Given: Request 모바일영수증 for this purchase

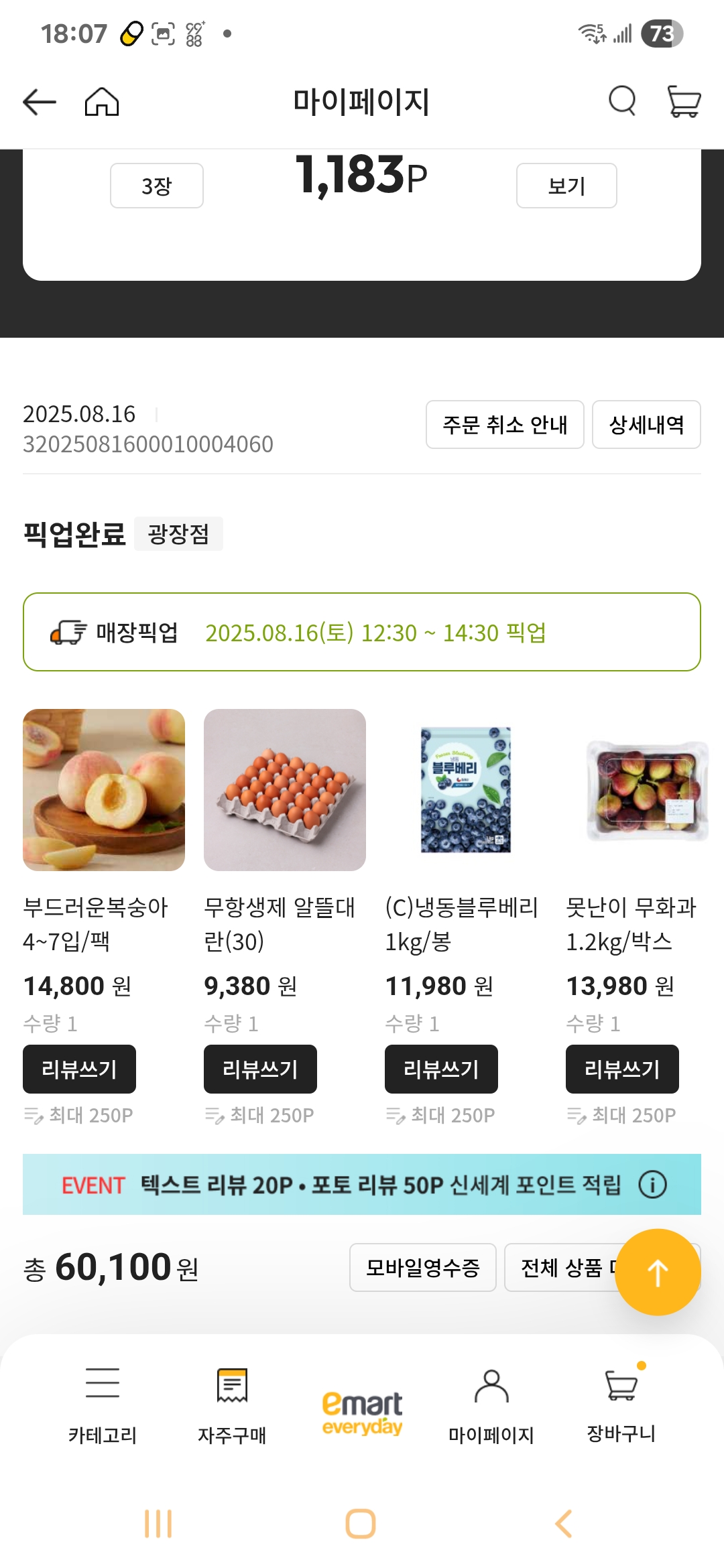Looking at the screenshot, I should coord(422,1267).
